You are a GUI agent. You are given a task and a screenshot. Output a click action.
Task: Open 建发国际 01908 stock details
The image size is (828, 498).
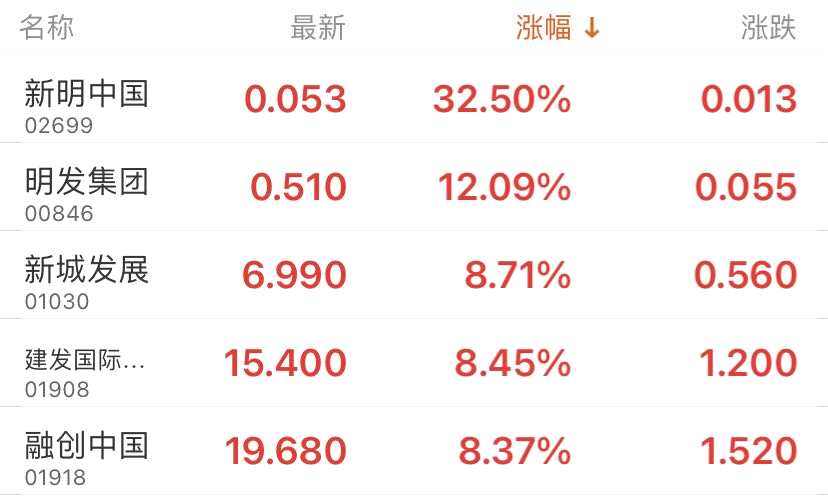coord(87,371)
